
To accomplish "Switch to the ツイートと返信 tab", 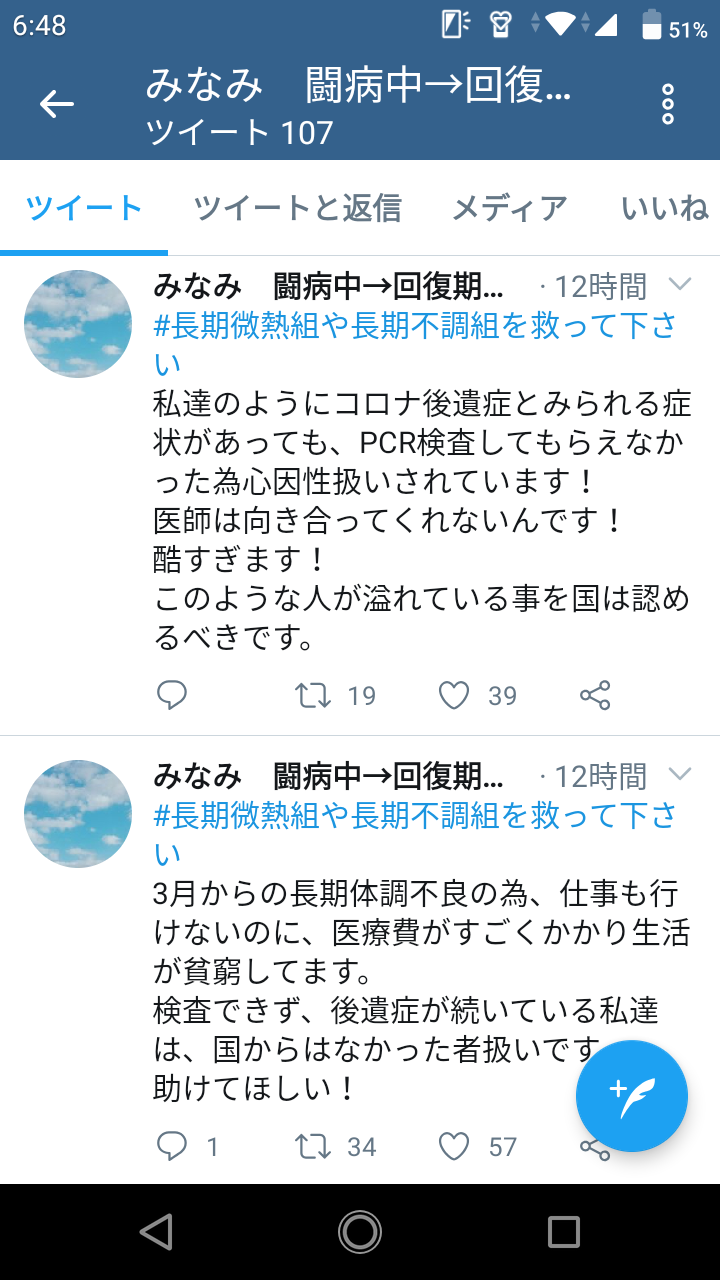I will (297, 208).
